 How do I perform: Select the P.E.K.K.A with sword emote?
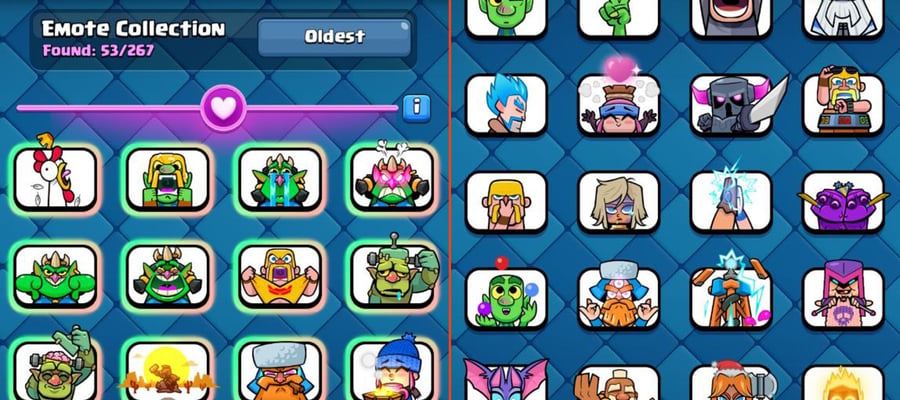coord(731,105)
